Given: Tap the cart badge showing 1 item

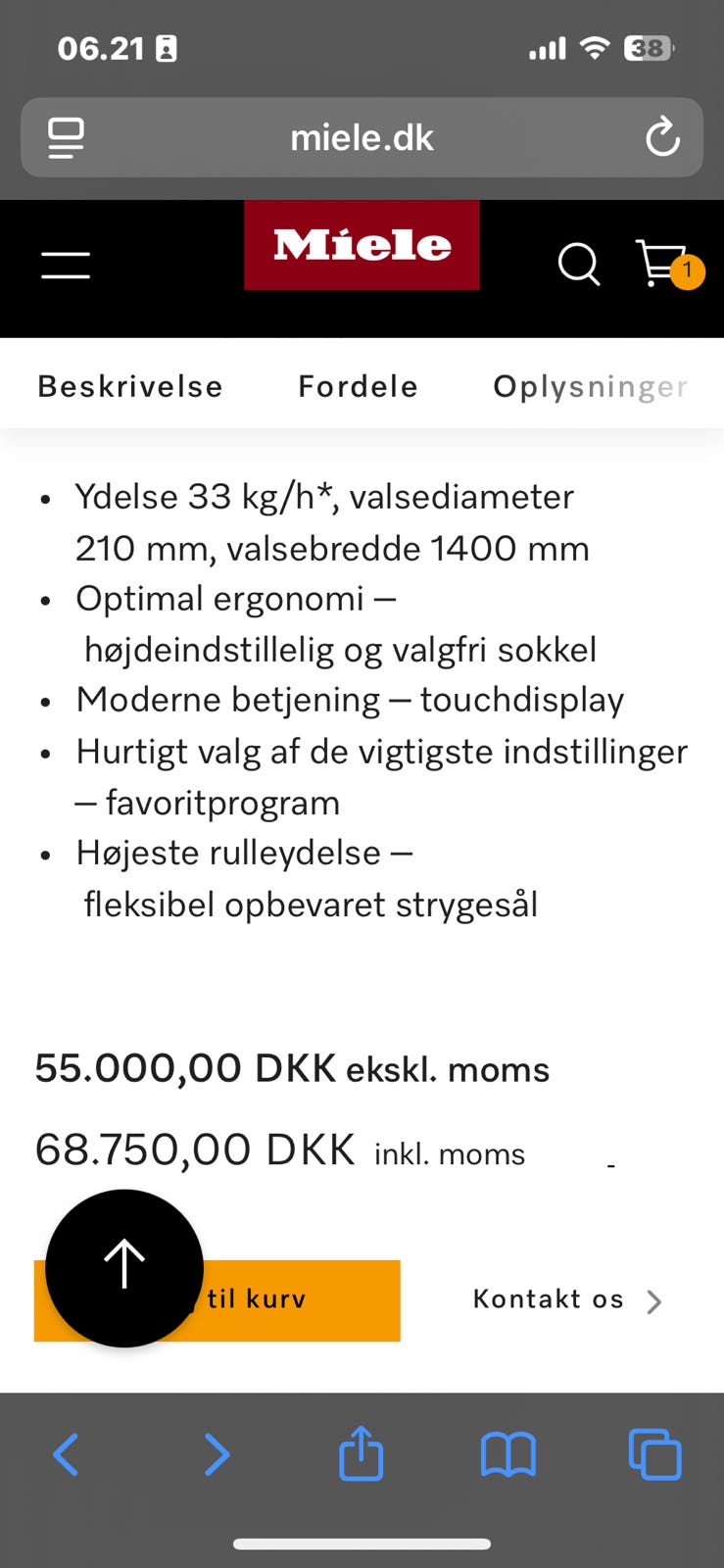Looking at the screenshot, I should pos(690,271).
